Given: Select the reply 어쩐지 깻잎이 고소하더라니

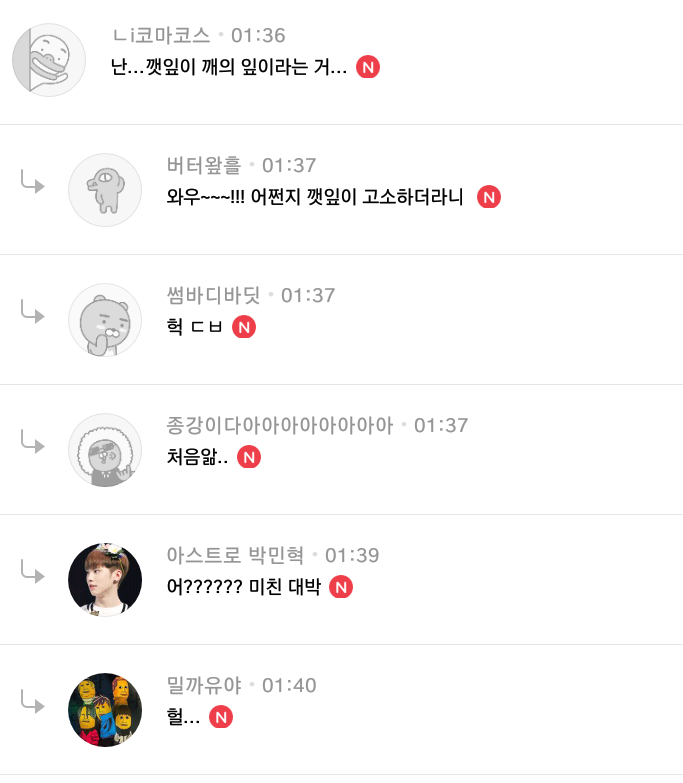Looking at the screenshot, I should pos(315,197).
